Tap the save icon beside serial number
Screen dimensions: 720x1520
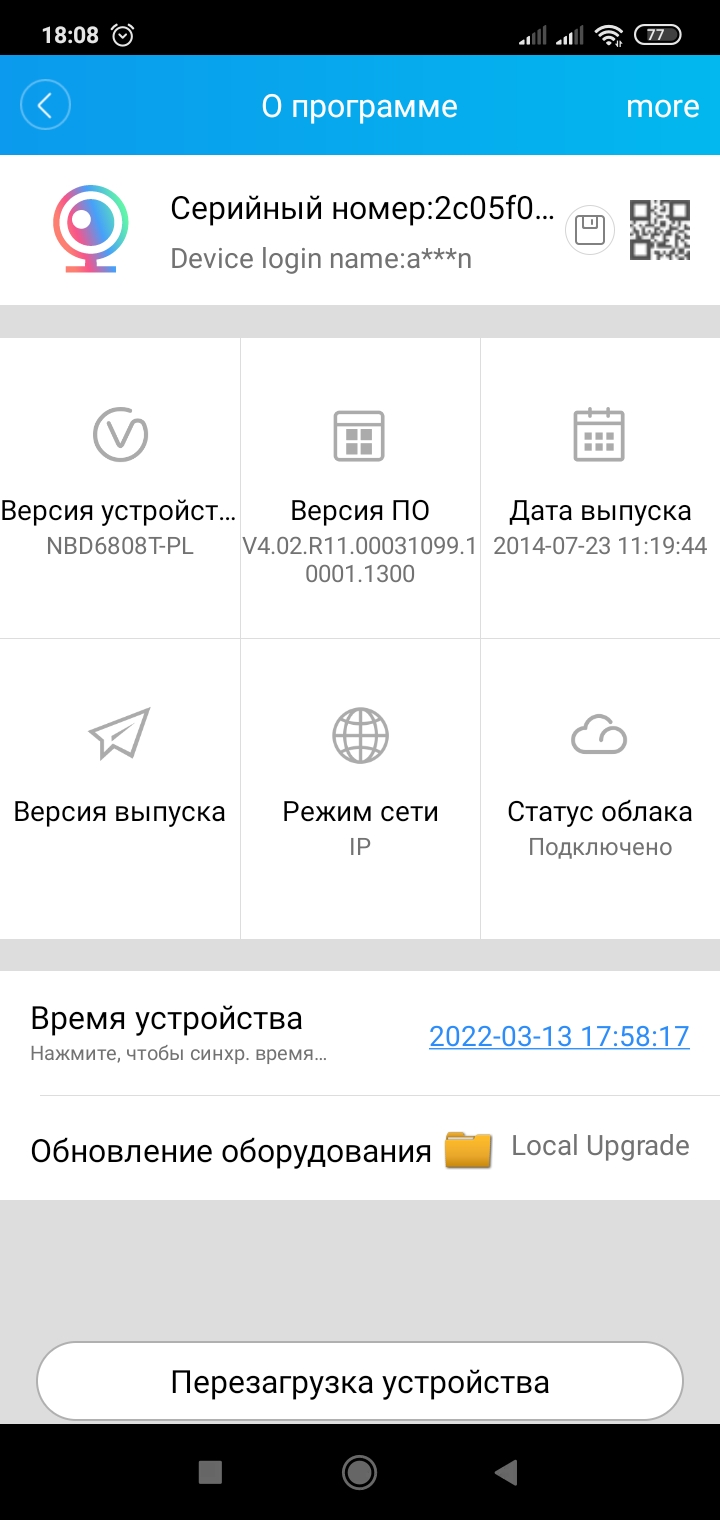[x=590, y=231]
